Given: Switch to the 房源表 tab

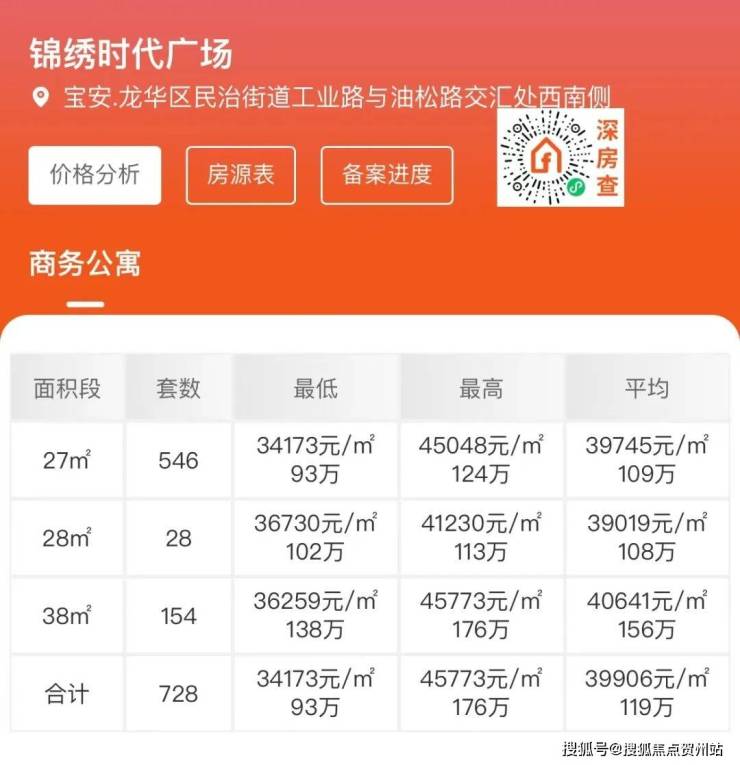Looking at the screenshot, I should click(240, 175).
